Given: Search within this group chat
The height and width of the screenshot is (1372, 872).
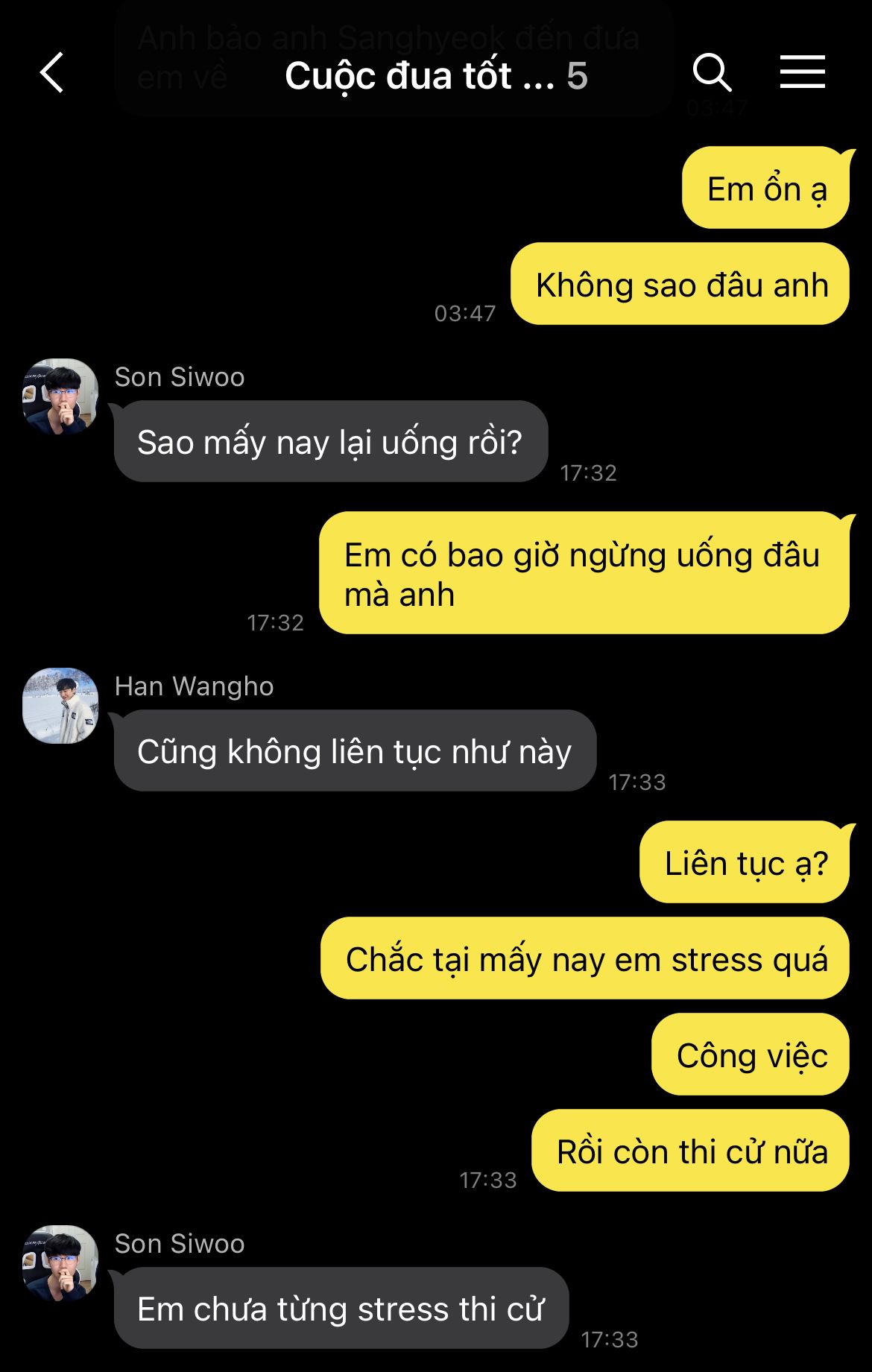Looking at the screenshot, I should point(711,73).
